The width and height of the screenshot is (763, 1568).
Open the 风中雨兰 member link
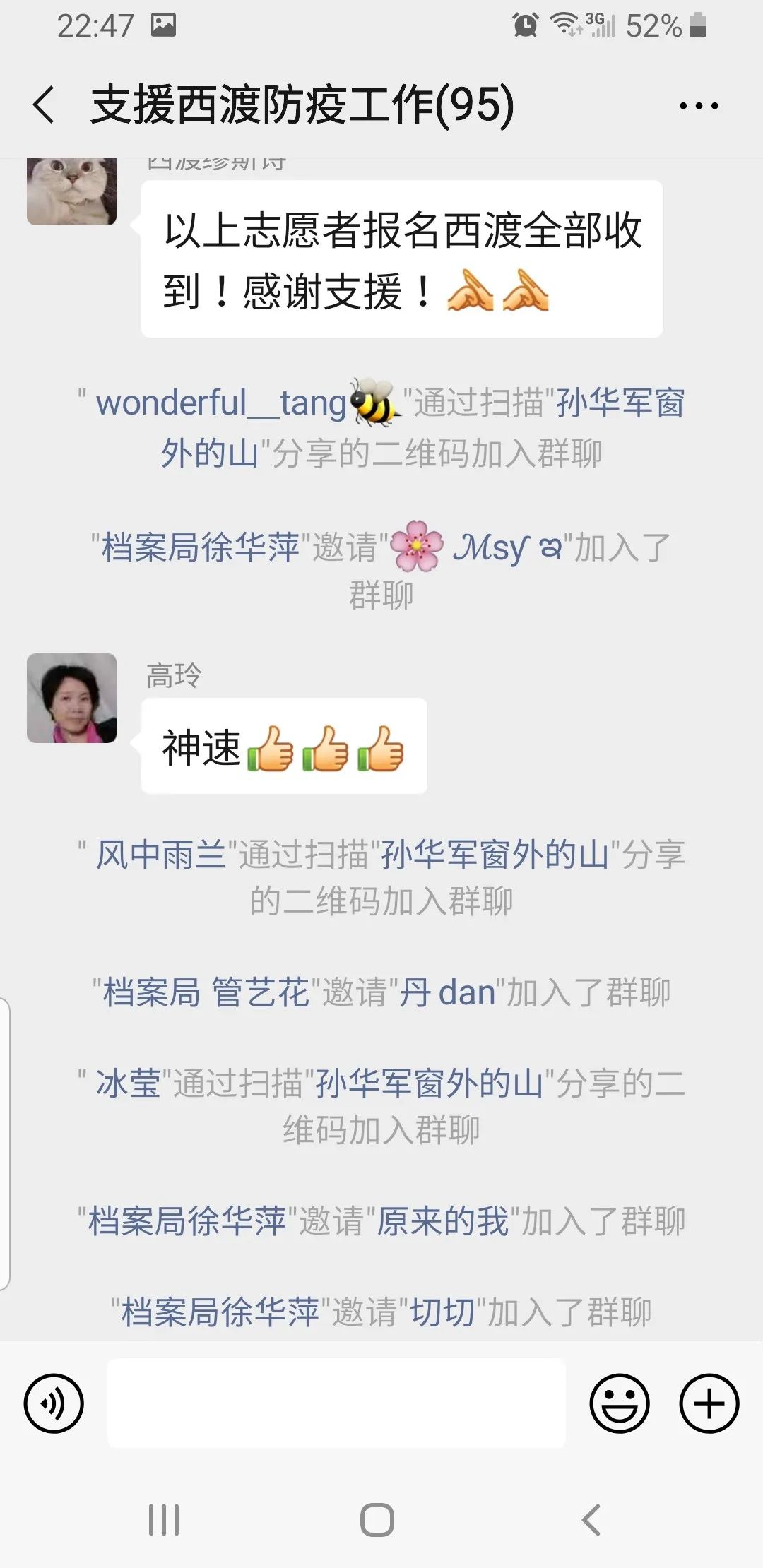pos(161,855)
